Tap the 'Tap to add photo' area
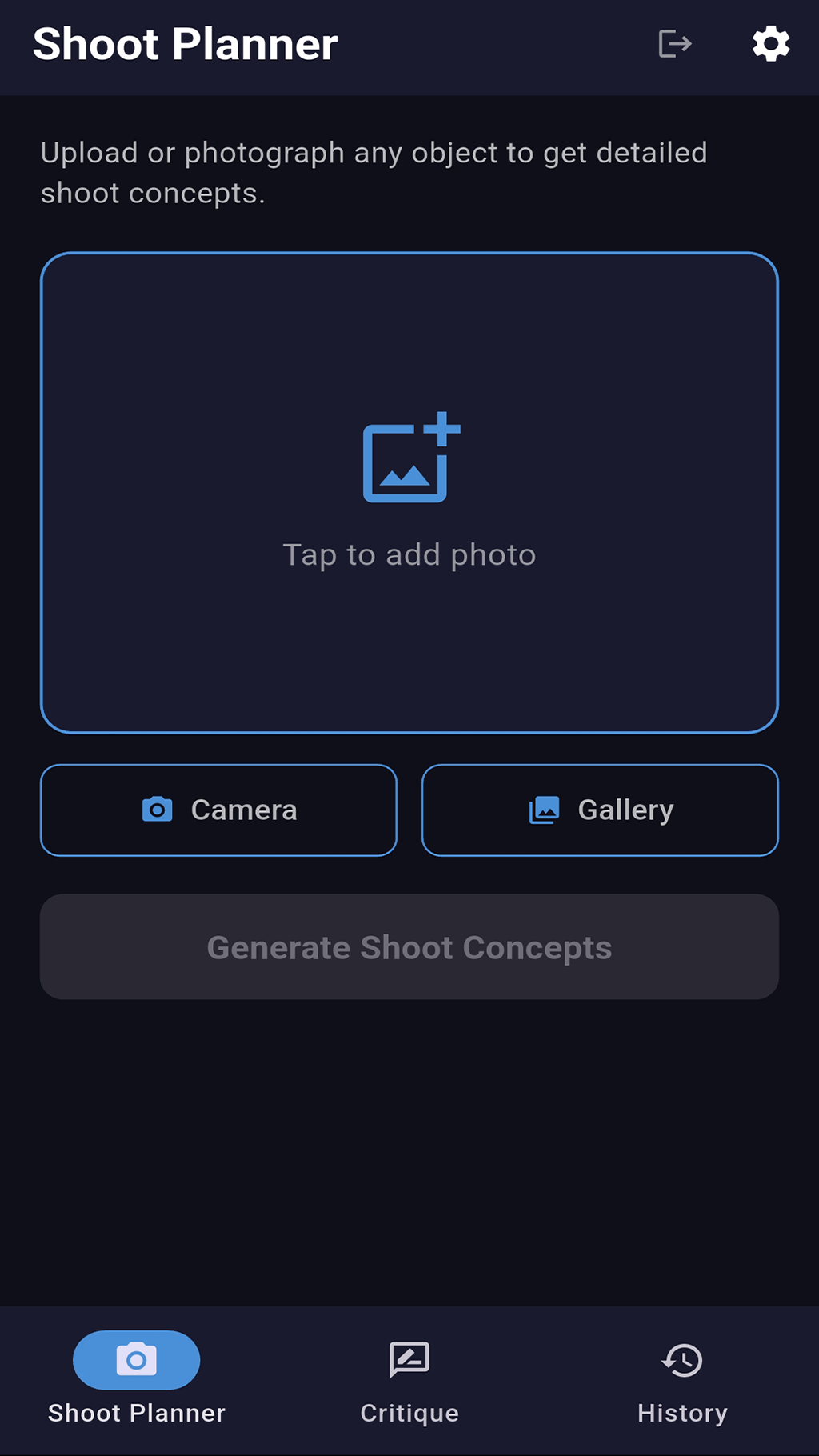Viewport: 819px width, 1456px height. tap(409, 554)
